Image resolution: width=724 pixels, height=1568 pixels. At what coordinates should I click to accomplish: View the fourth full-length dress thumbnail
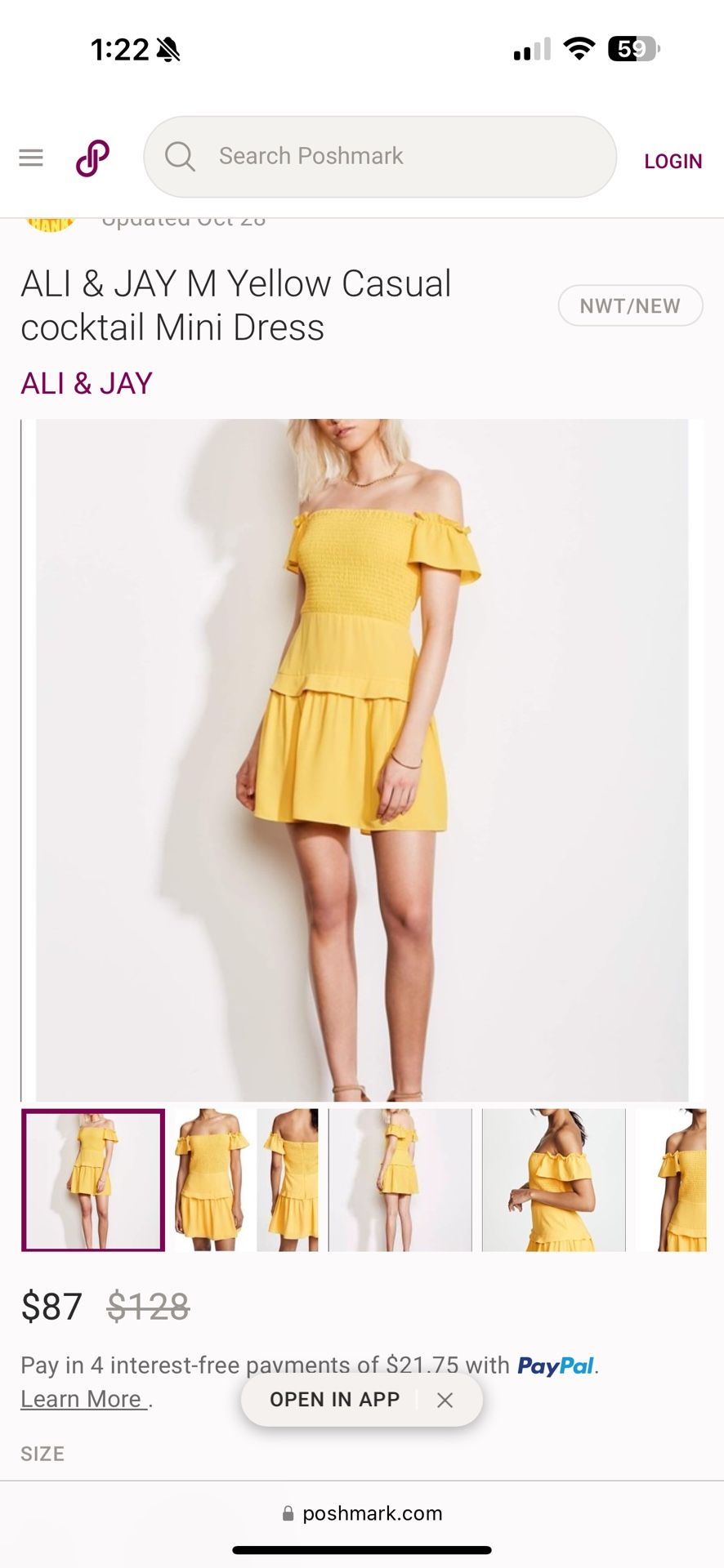400,1180
